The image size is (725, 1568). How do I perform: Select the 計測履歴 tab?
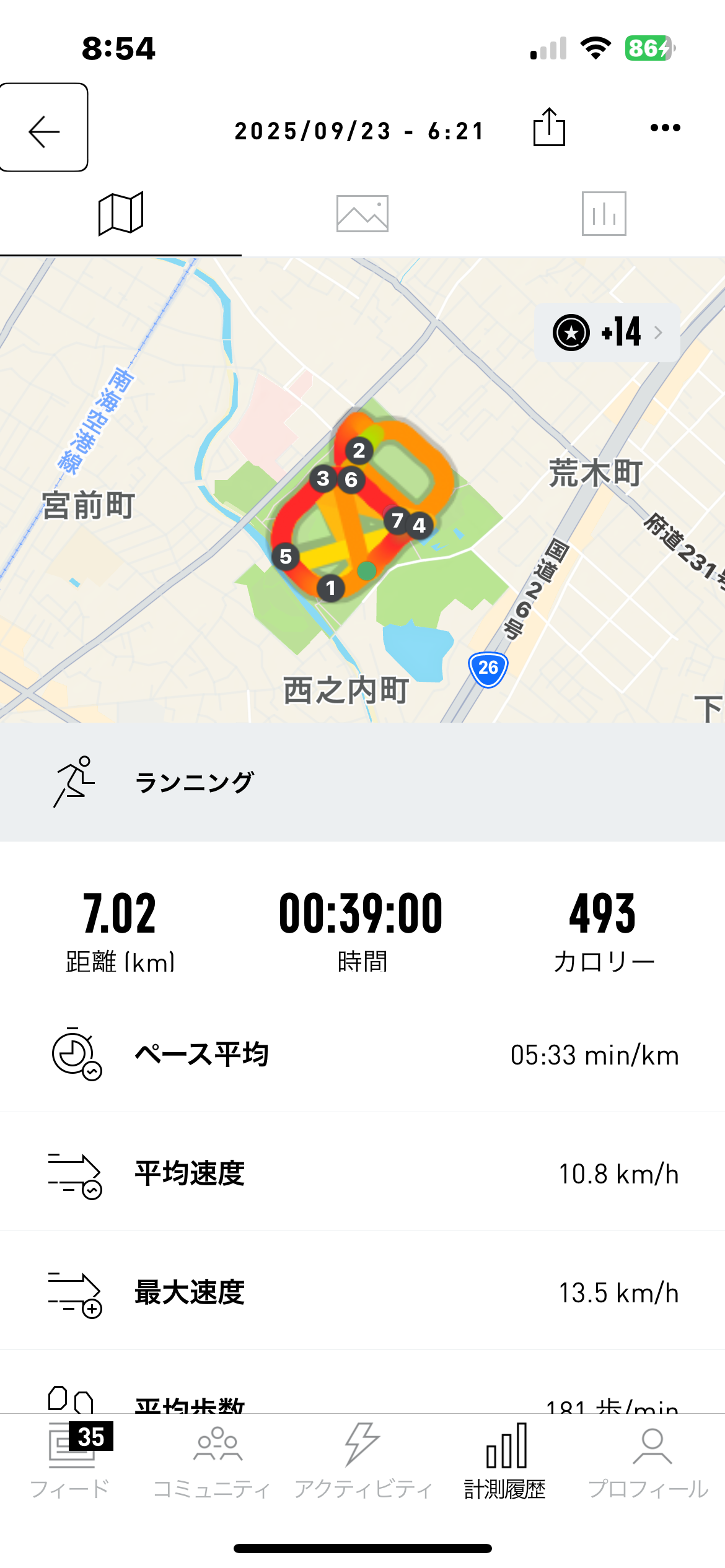pos(506,1461)
